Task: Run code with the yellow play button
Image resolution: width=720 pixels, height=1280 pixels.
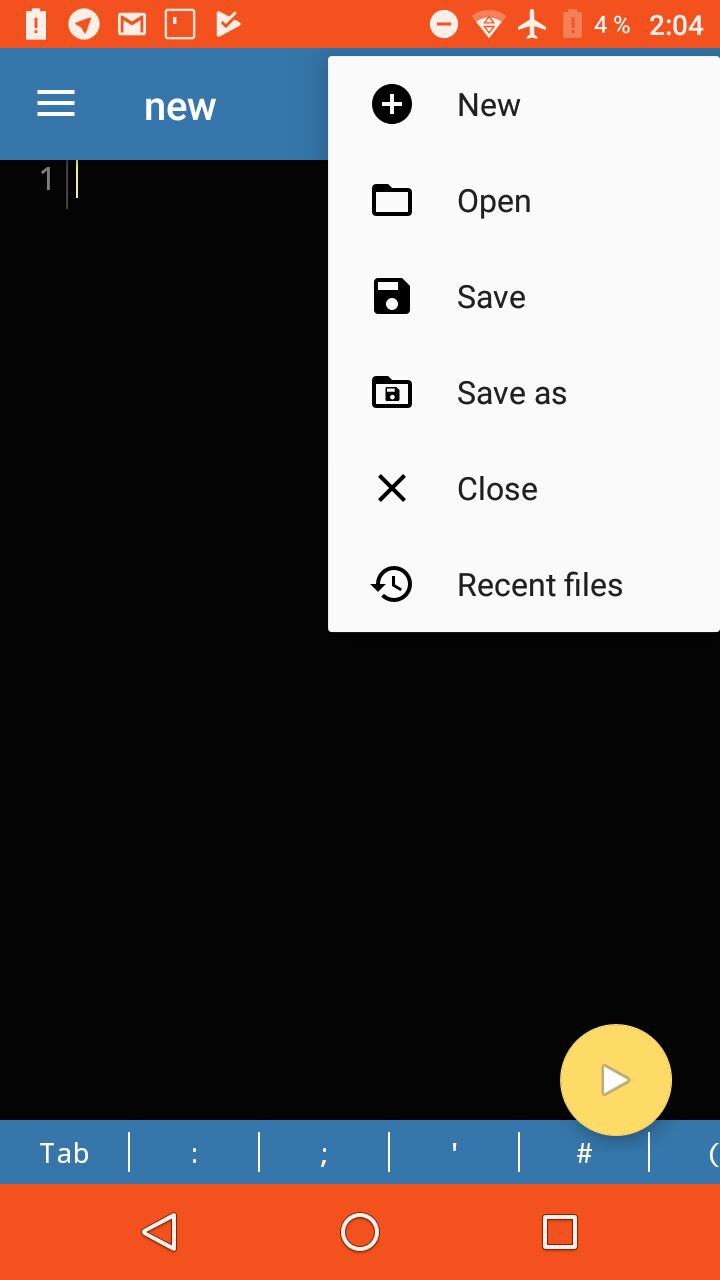Action: 615,1080
